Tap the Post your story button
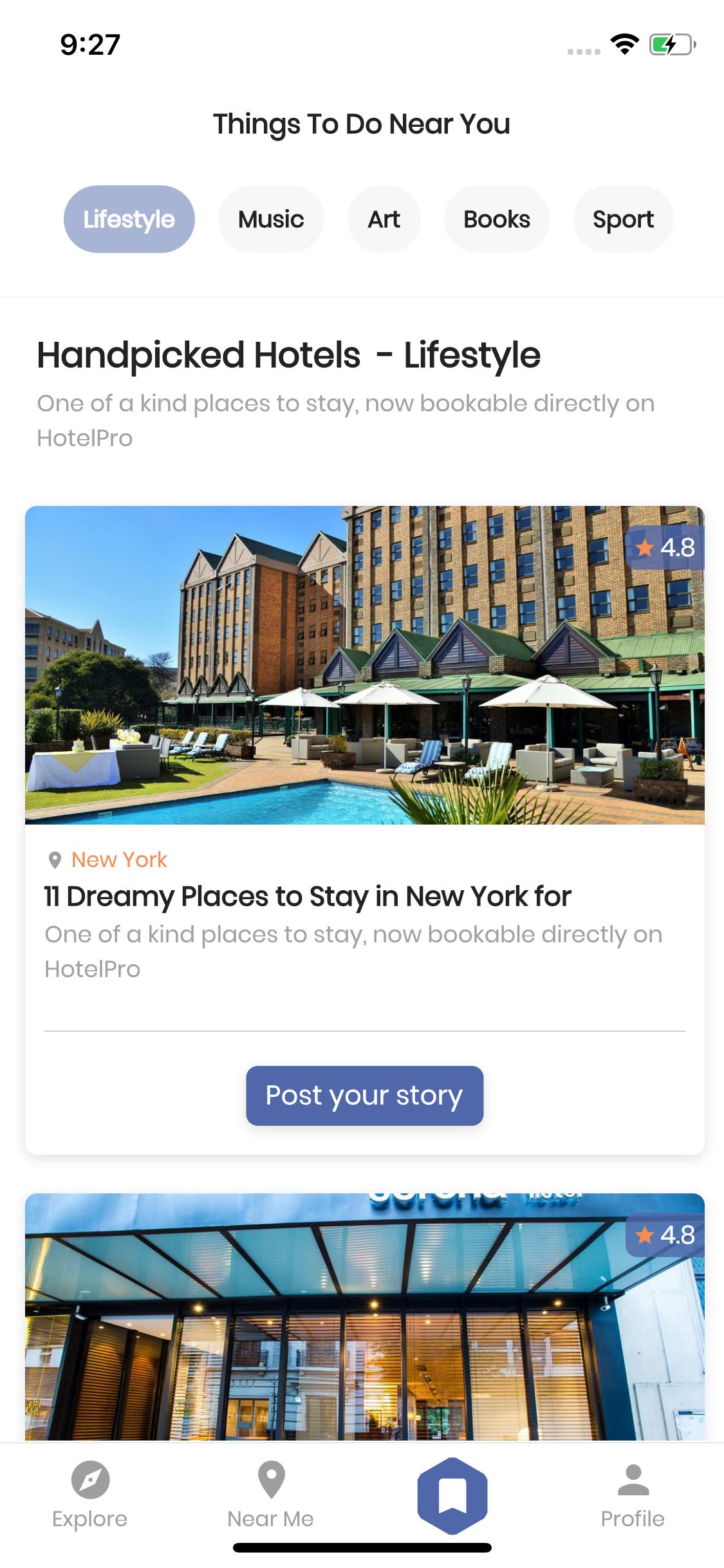 364,1096
